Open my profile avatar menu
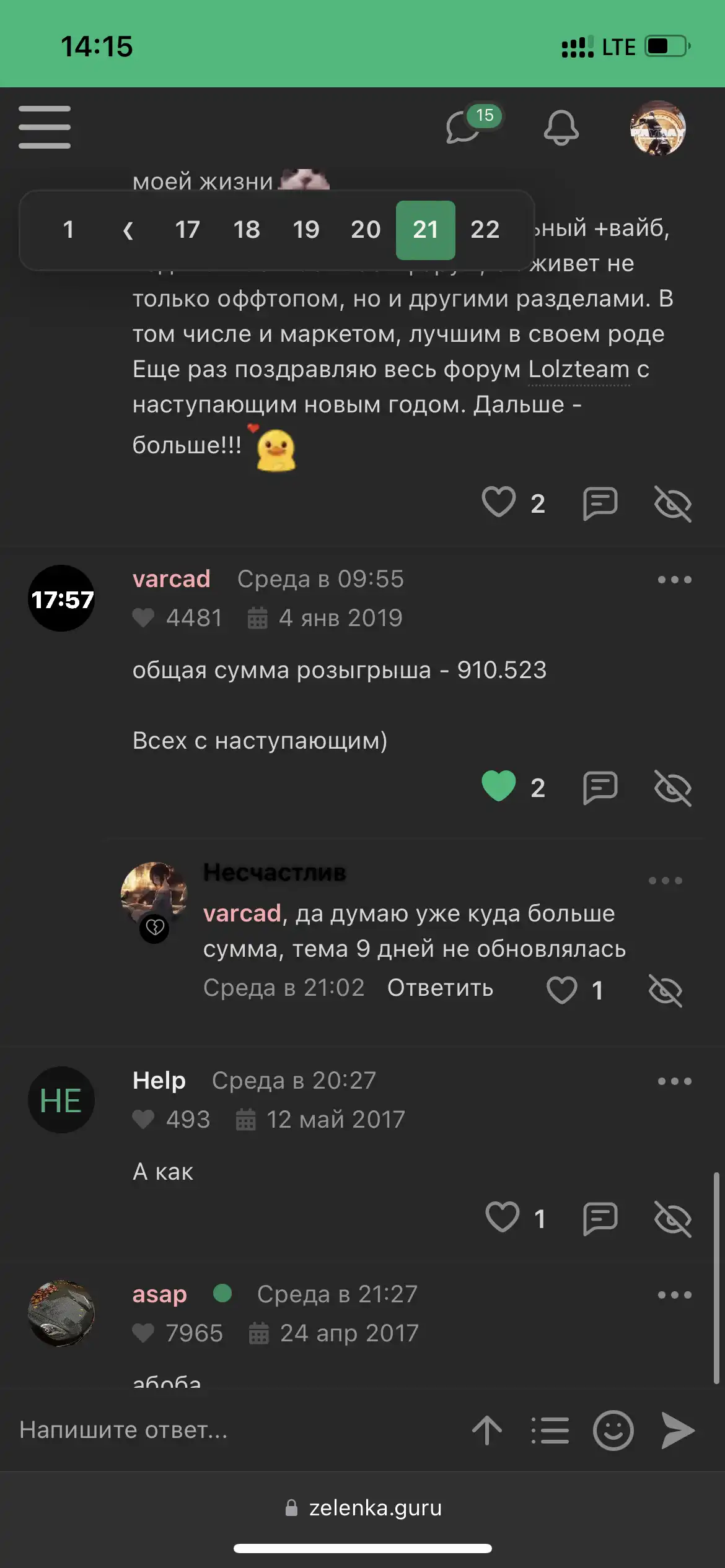Screen dimensions: 725x1568 pyautogui.click(x=657, y=128)
